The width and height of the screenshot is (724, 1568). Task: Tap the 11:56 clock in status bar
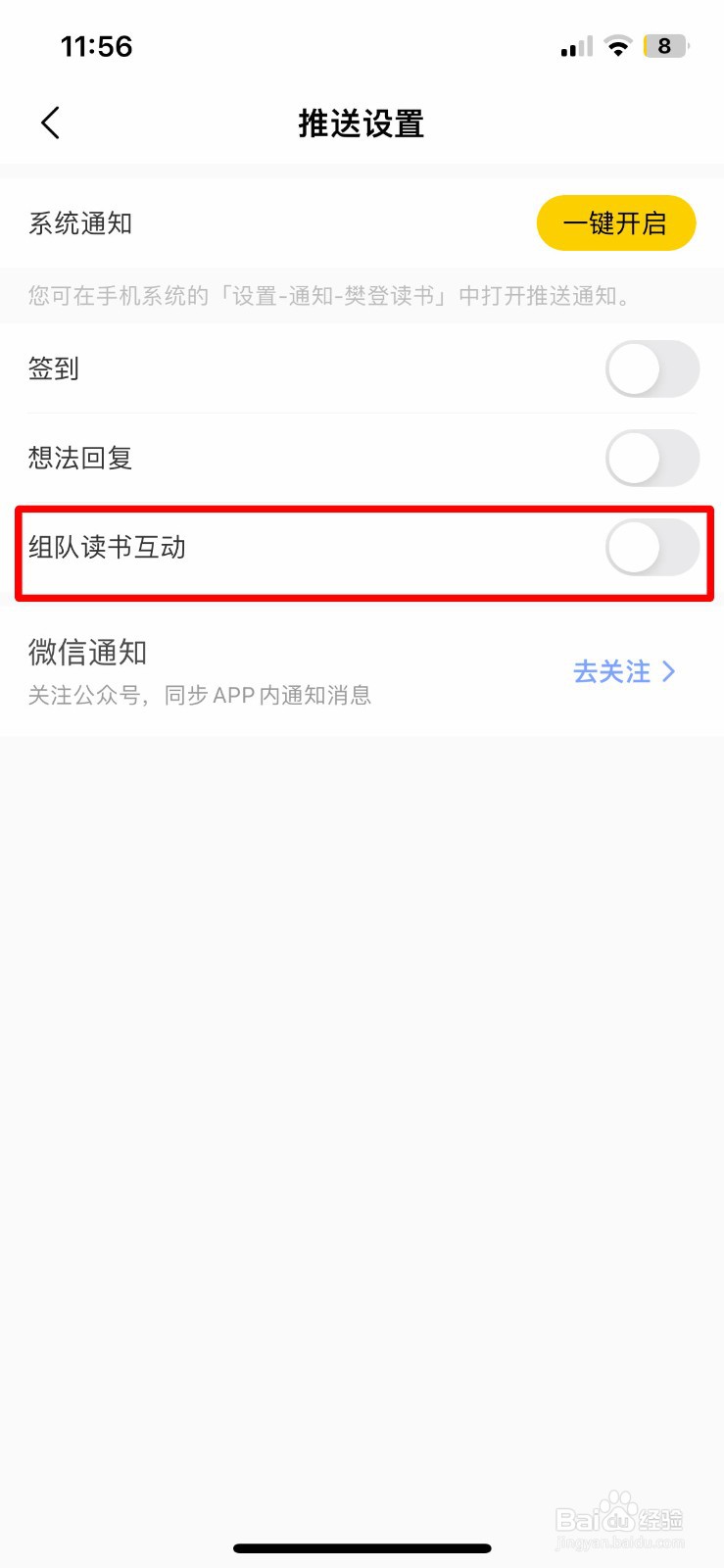point(97,45)
